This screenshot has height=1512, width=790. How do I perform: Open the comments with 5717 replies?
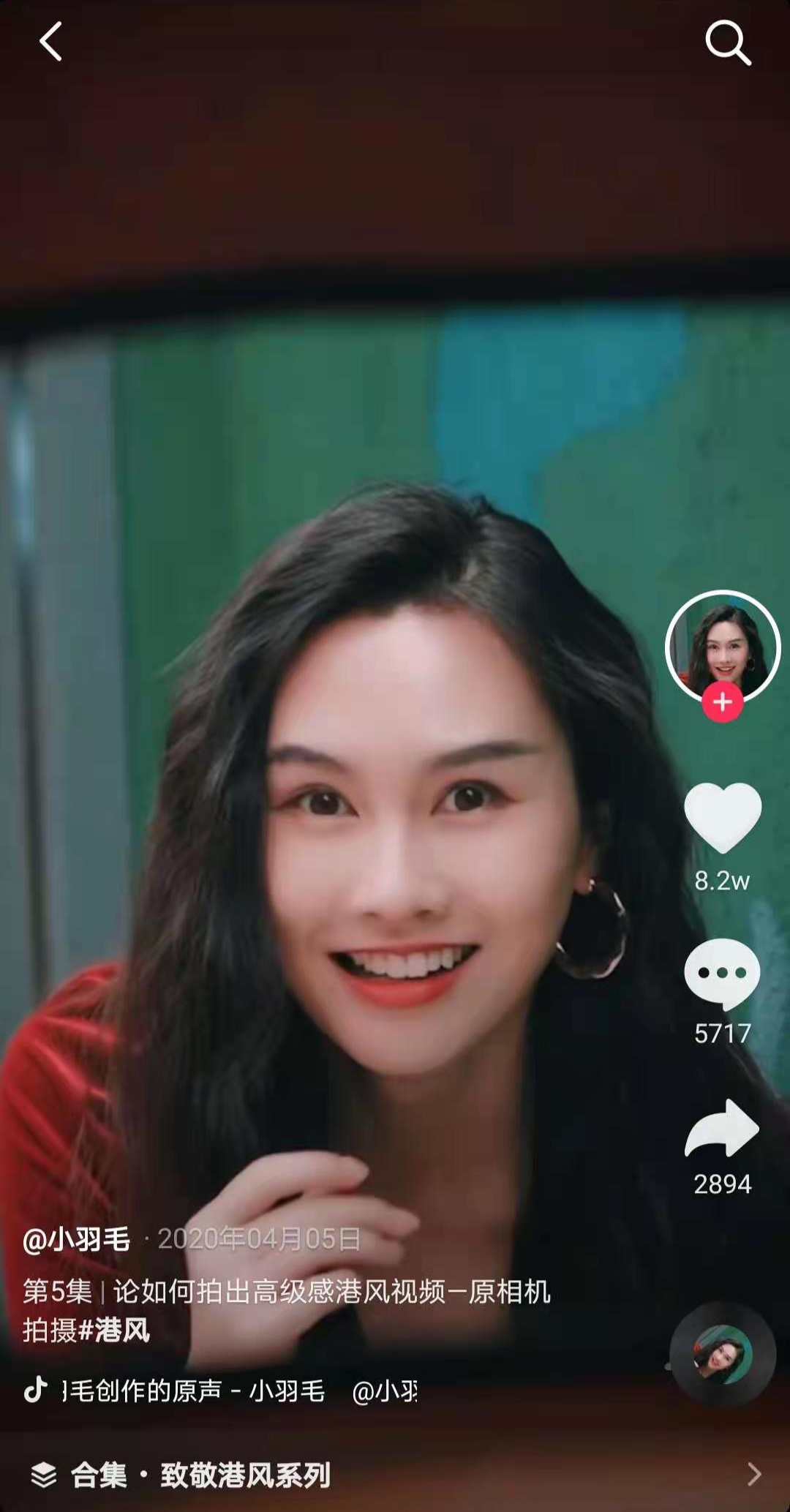point(723,974)
